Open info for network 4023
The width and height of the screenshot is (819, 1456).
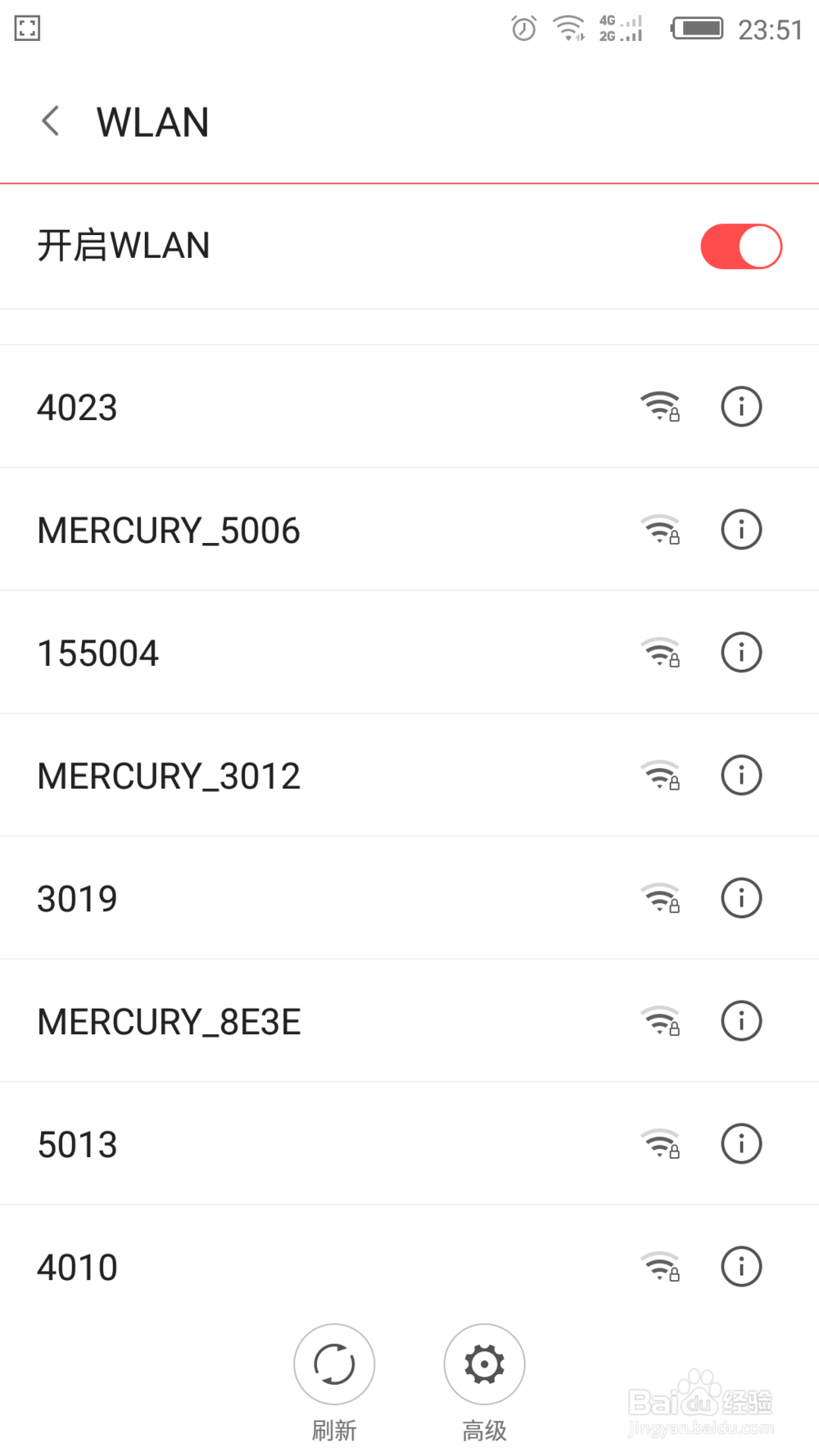pos(741,406)
